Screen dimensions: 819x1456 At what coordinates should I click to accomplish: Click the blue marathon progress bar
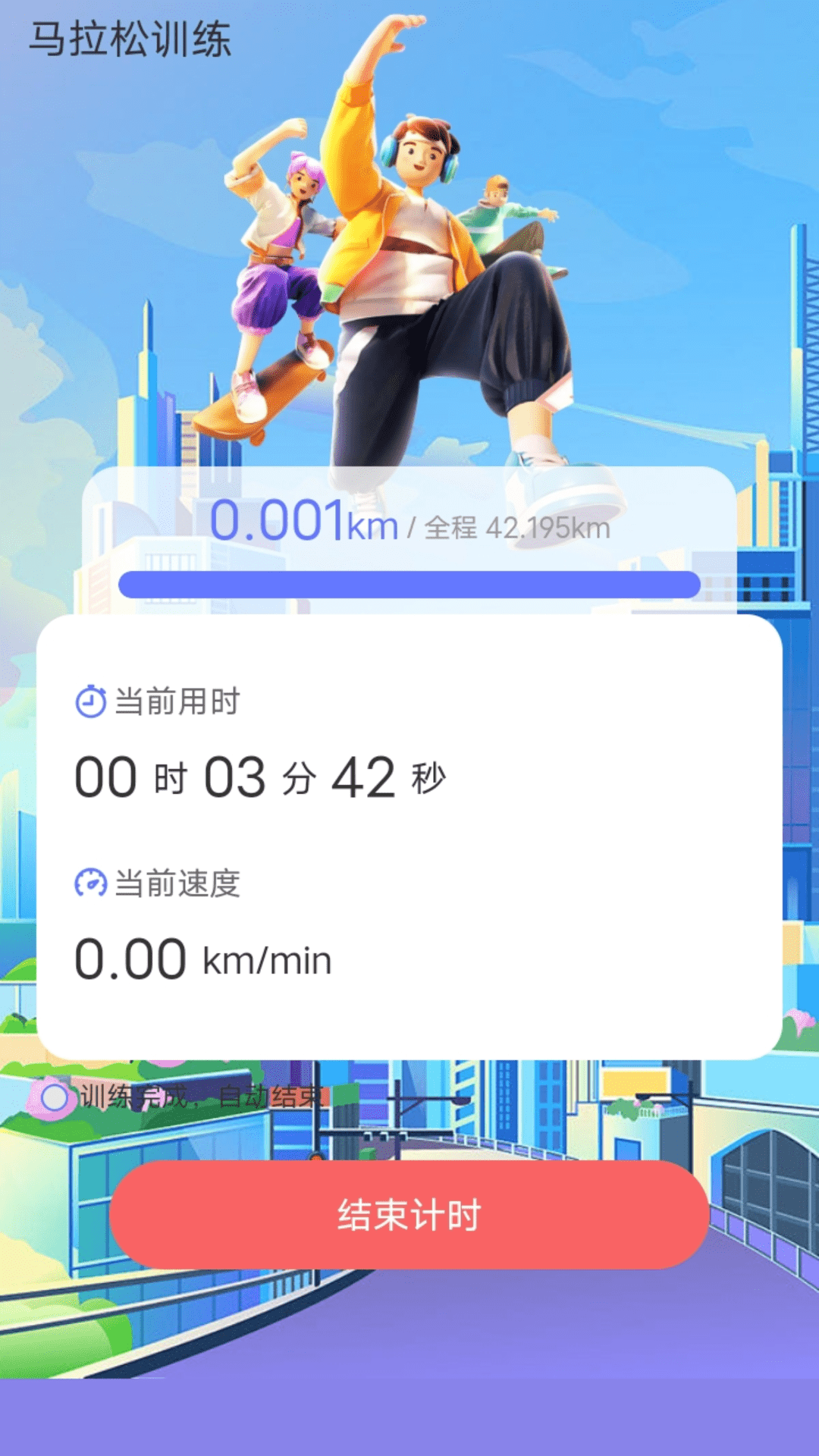[409, 584]
